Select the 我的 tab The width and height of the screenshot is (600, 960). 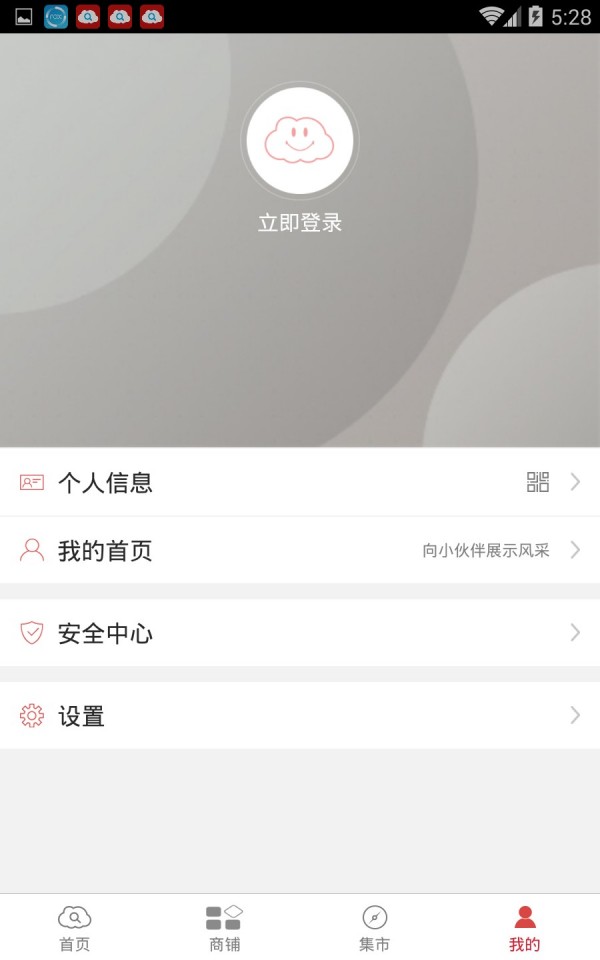(x=524, y=927)
